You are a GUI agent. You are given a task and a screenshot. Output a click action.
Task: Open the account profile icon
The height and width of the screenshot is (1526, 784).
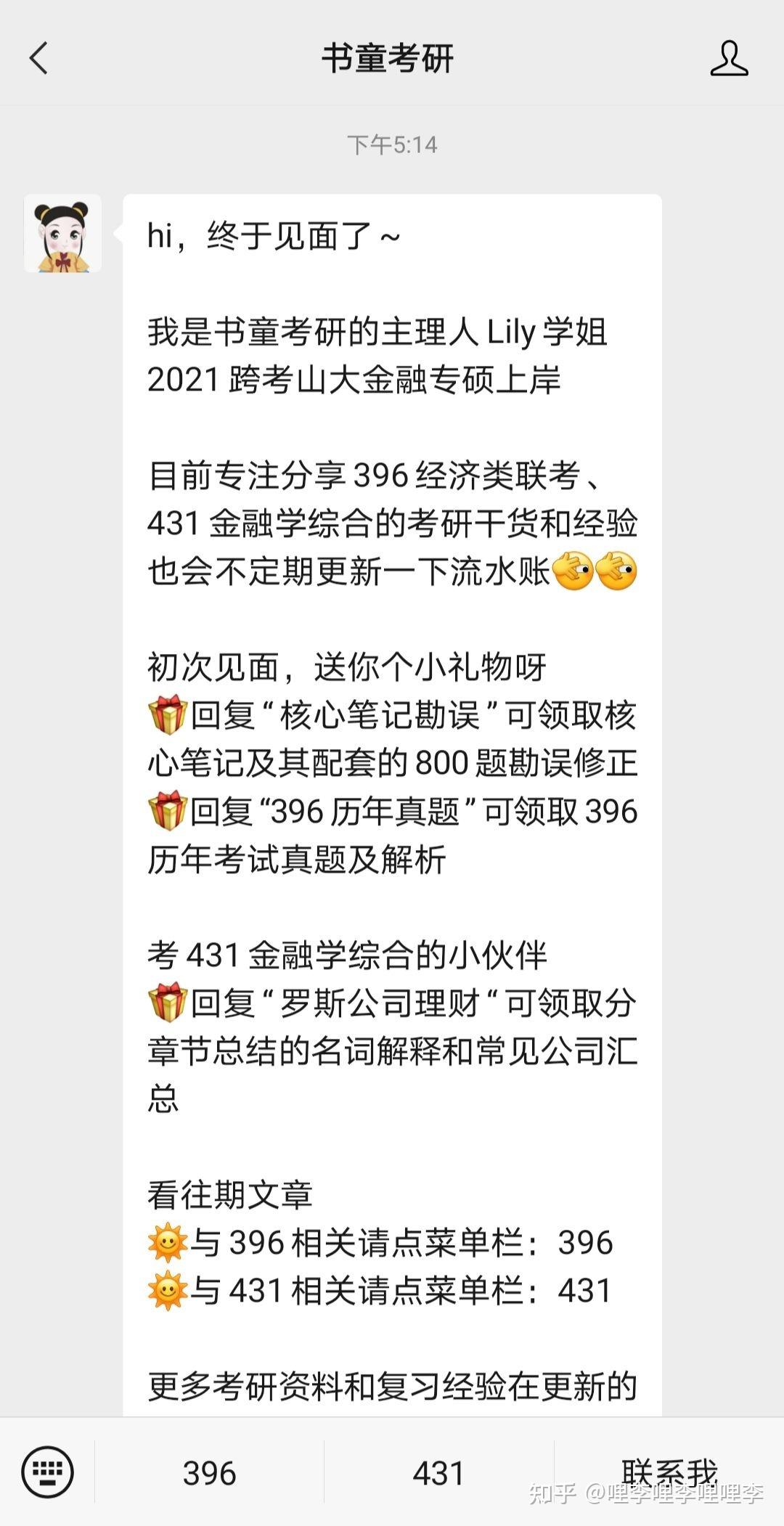729,58
